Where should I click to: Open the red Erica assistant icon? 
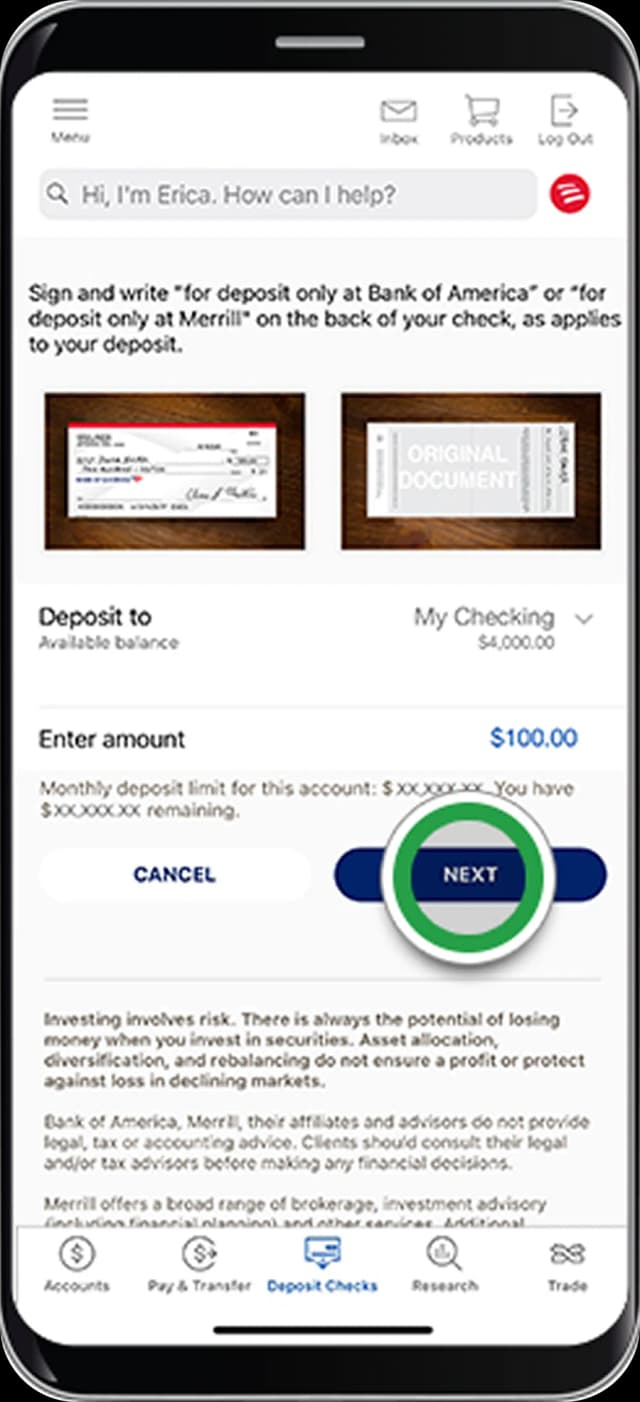[x=570, y=194]
